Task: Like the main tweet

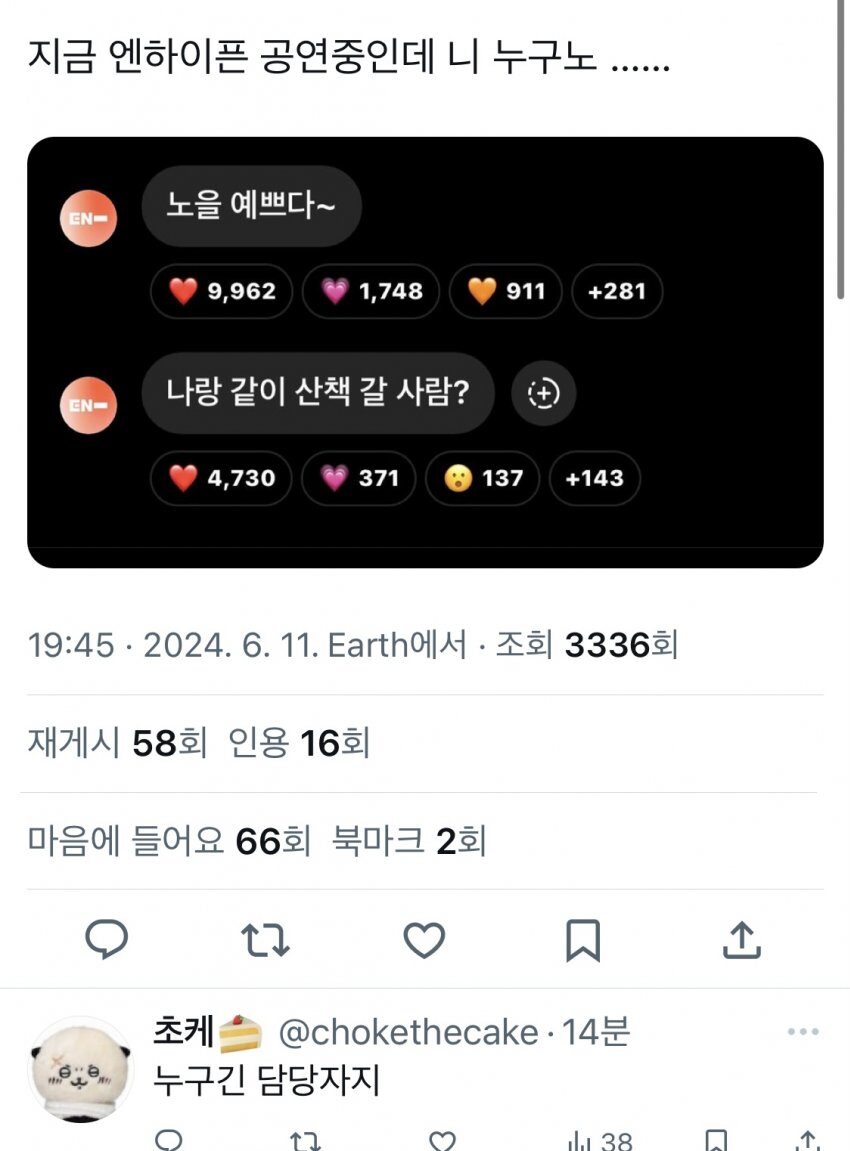Action: [x=424, y=940]
